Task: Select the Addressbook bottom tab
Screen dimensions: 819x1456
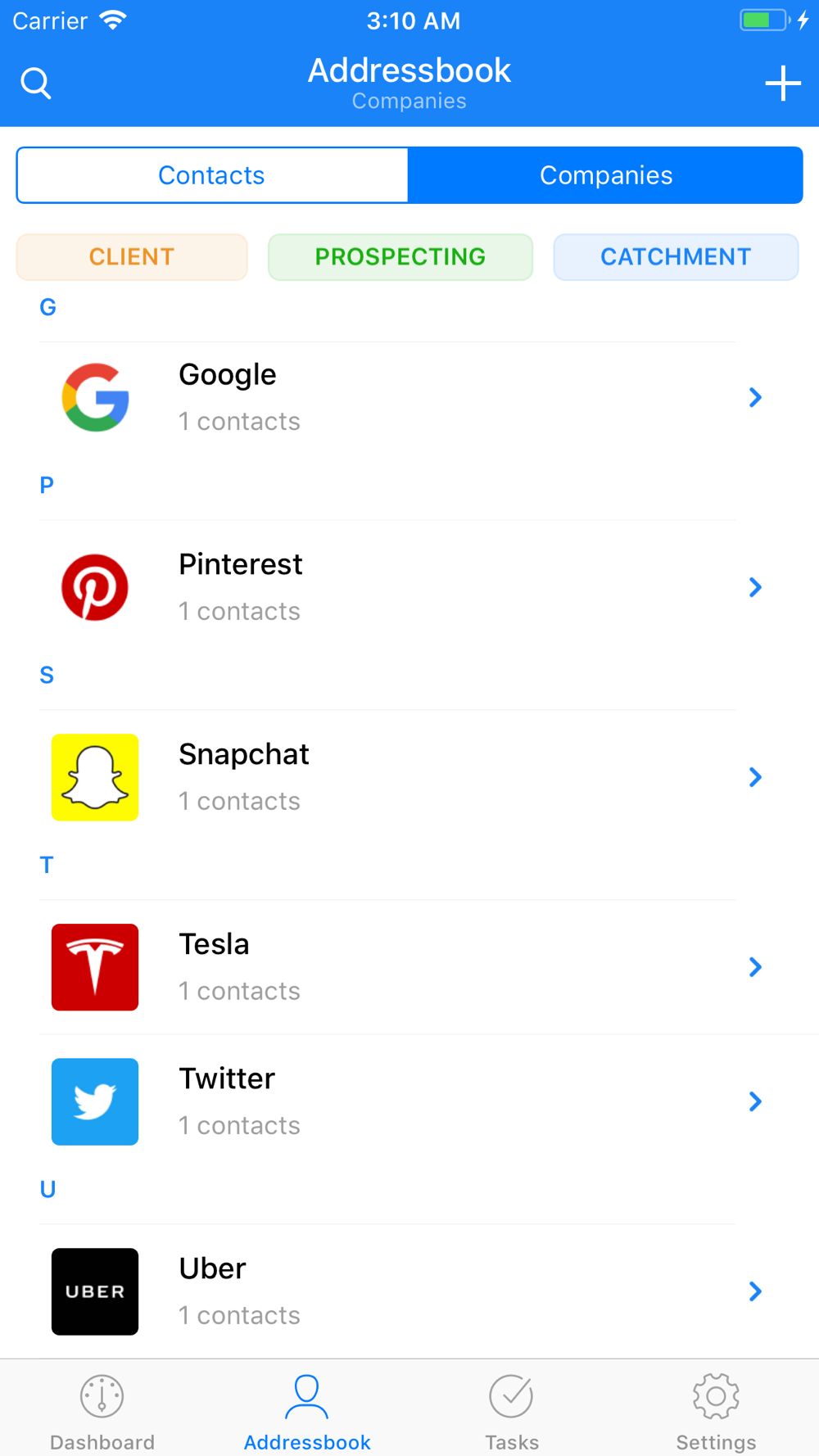Action: point(307,1412)
